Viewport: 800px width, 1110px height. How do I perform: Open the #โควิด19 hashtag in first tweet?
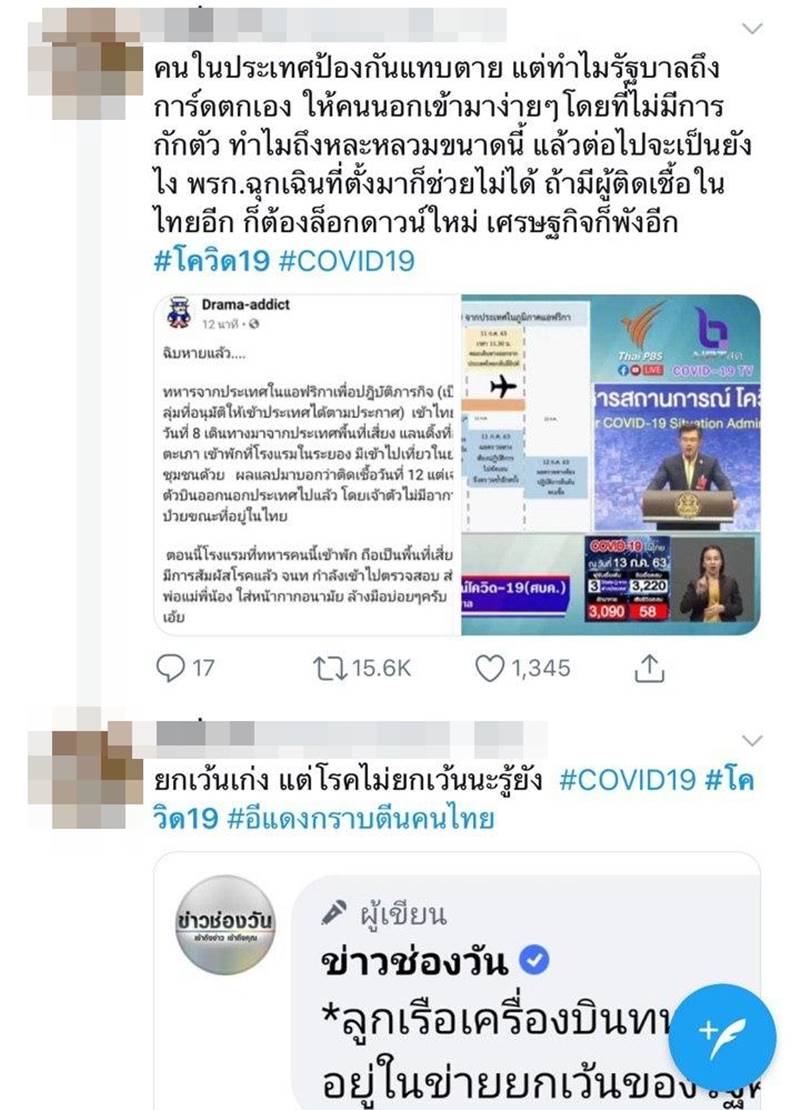click(x=212, y=260)
